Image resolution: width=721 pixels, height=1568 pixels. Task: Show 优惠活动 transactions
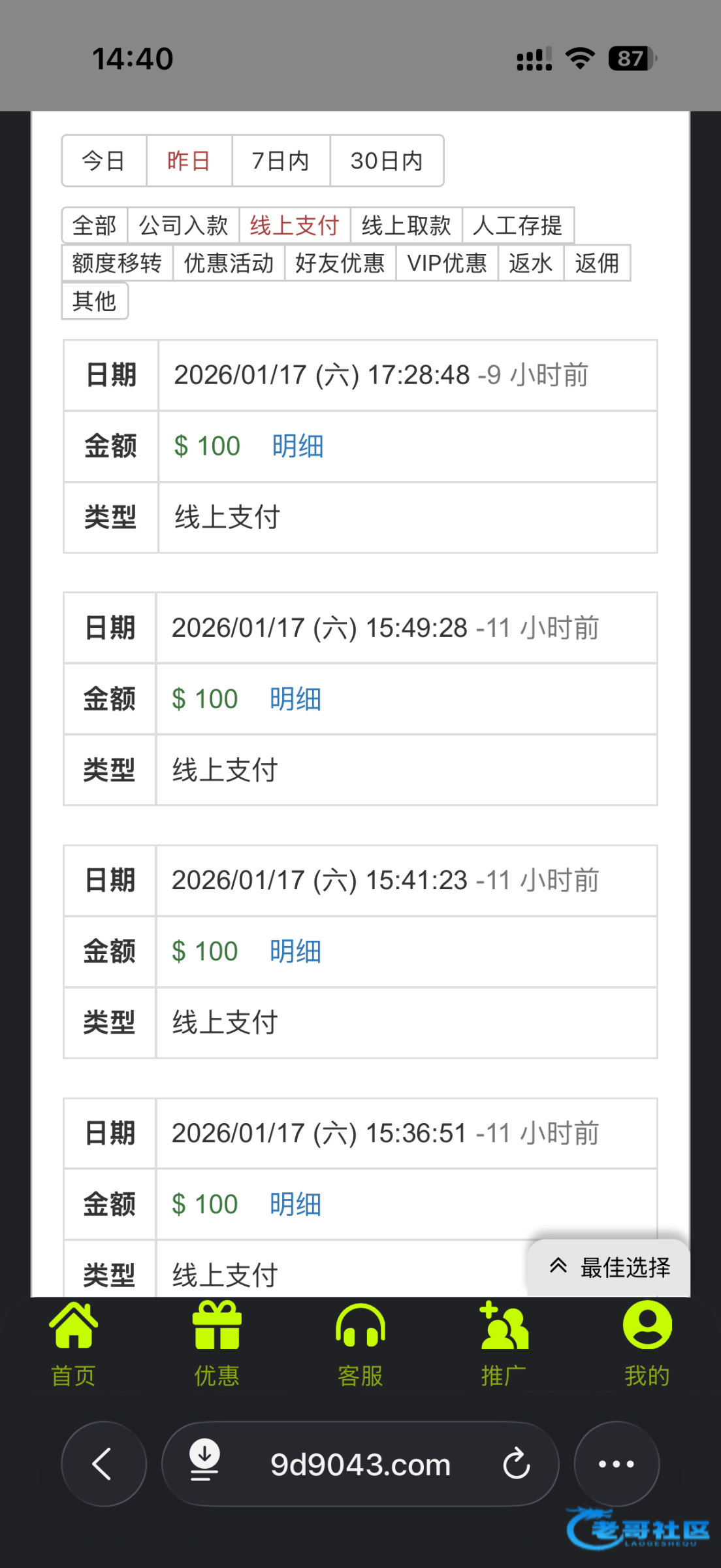pyautogui.click(x=229, y=263)
